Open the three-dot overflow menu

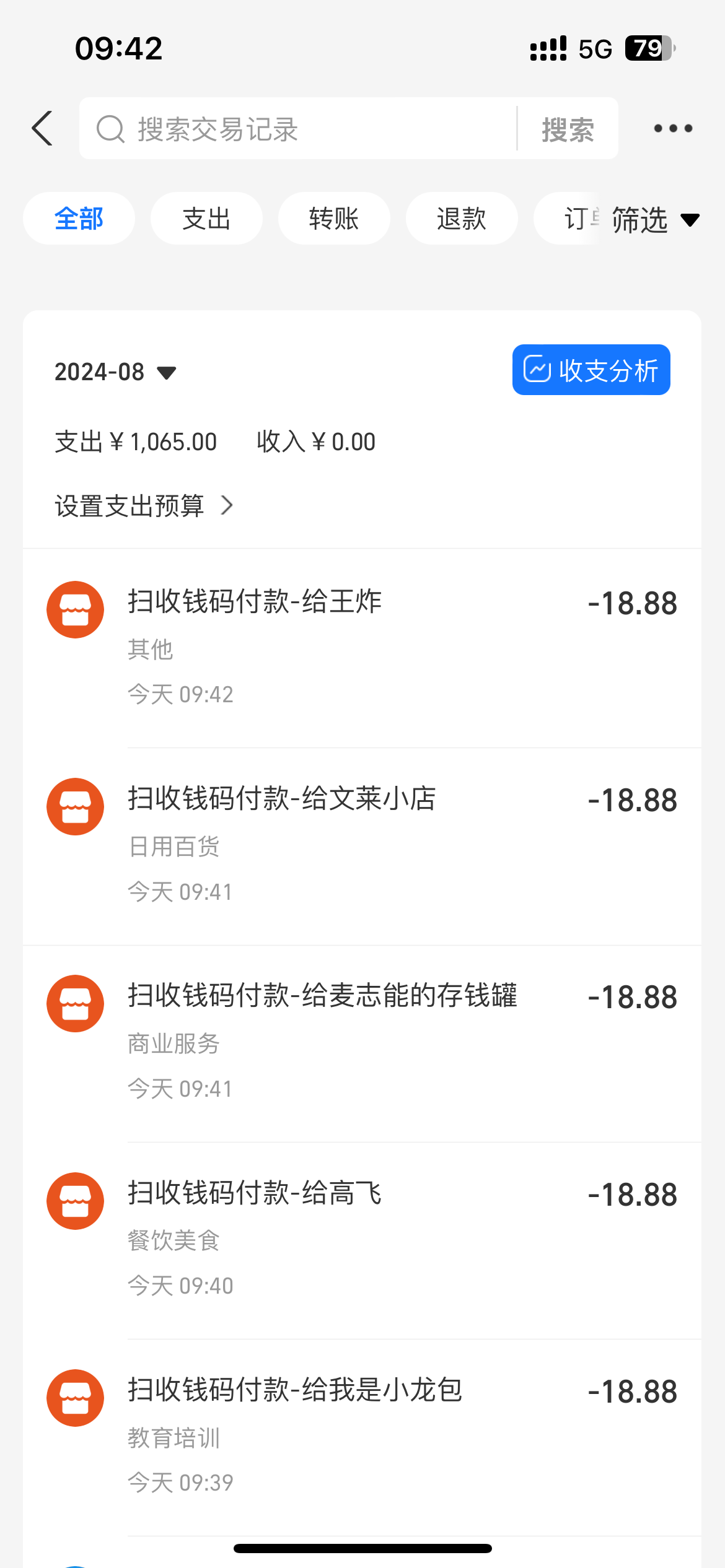point(673,129)
